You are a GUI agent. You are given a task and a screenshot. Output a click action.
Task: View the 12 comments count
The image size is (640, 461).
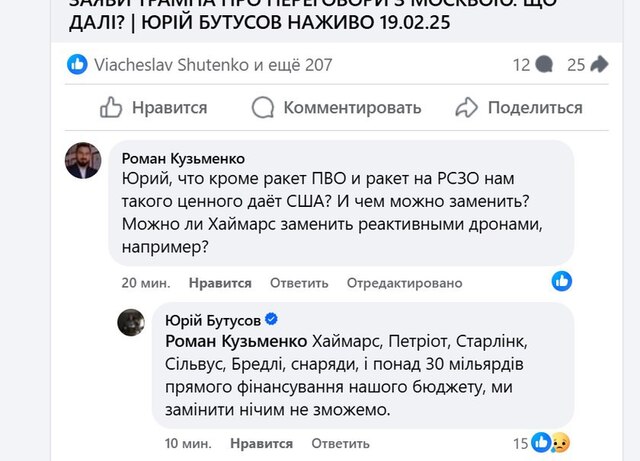coord(532,65)
